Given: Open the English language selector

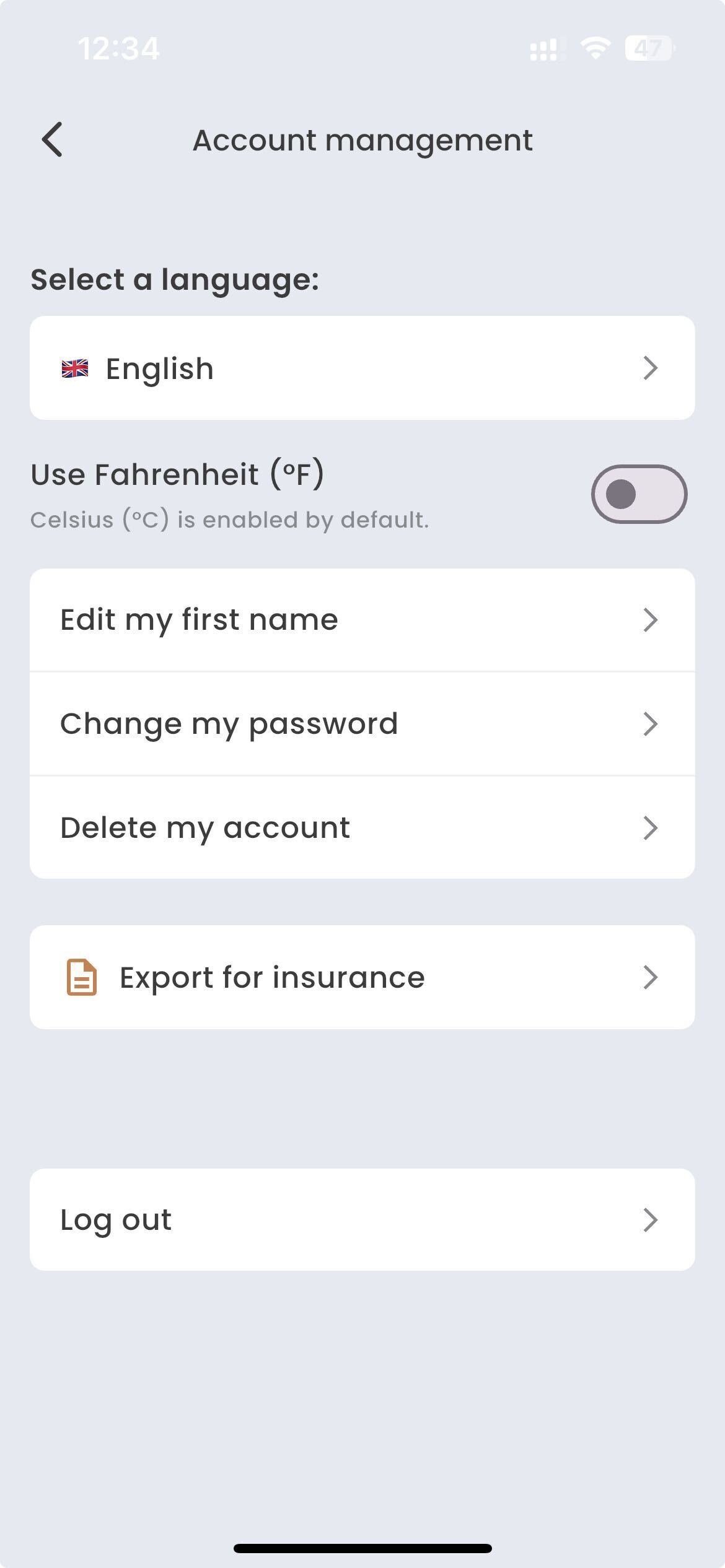Looking at the screenshot, I should click(x=362, y=368).
